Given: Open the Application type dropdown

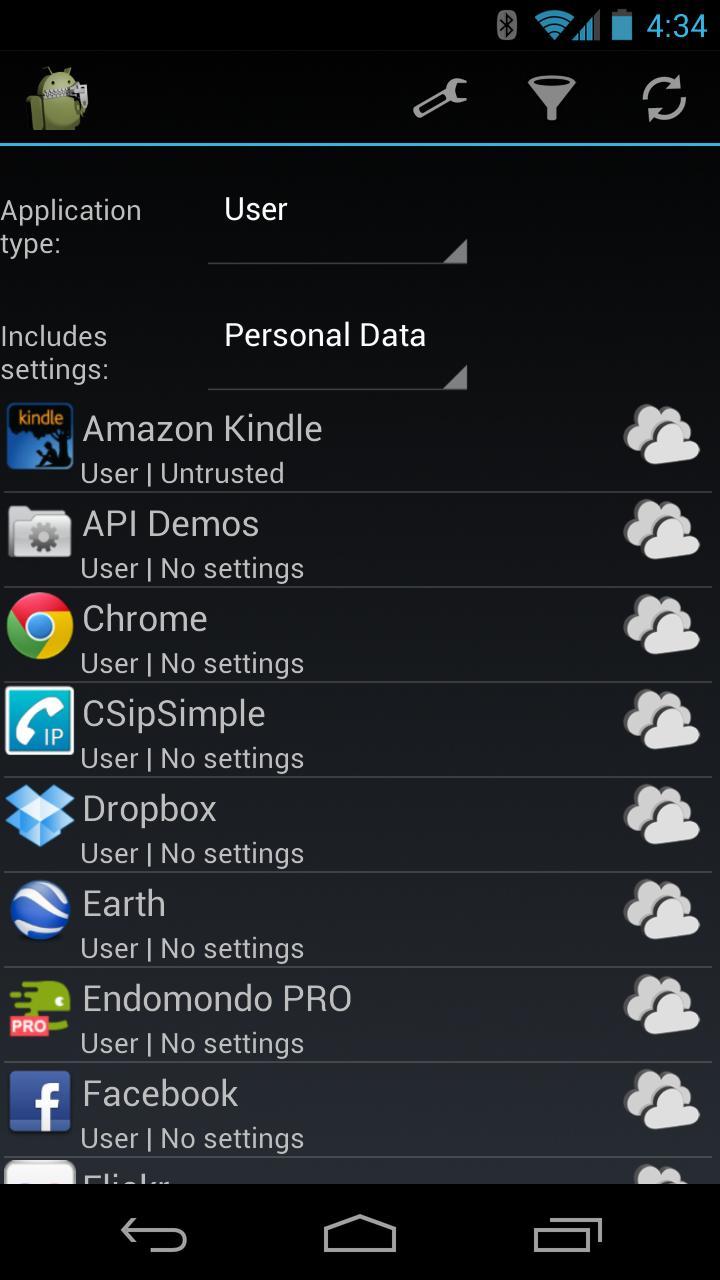Looking at the screenshot, I should point(337,225).
